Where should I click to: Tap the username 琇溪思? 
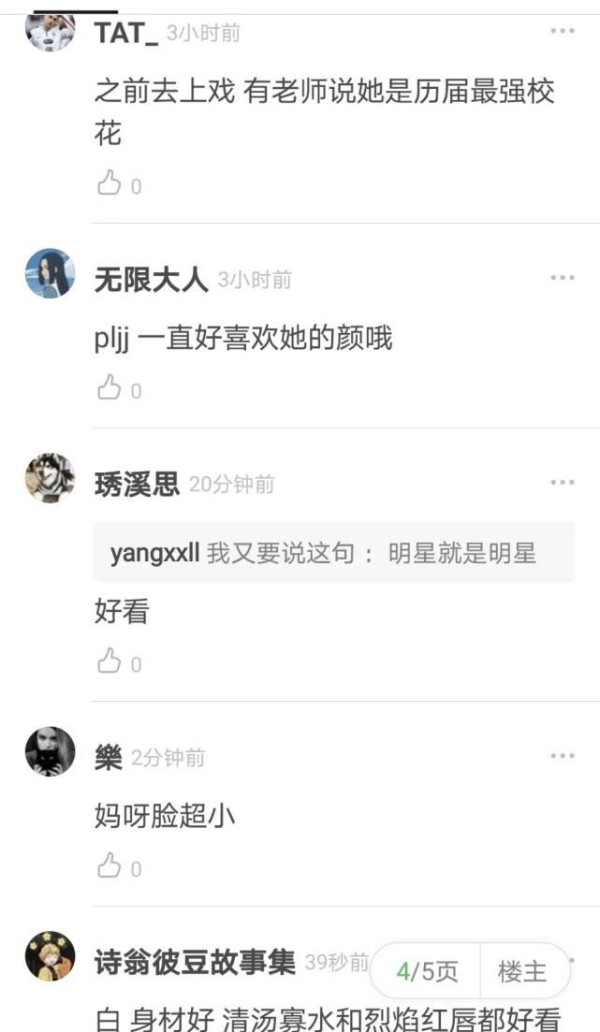click(x=137, y=484)
